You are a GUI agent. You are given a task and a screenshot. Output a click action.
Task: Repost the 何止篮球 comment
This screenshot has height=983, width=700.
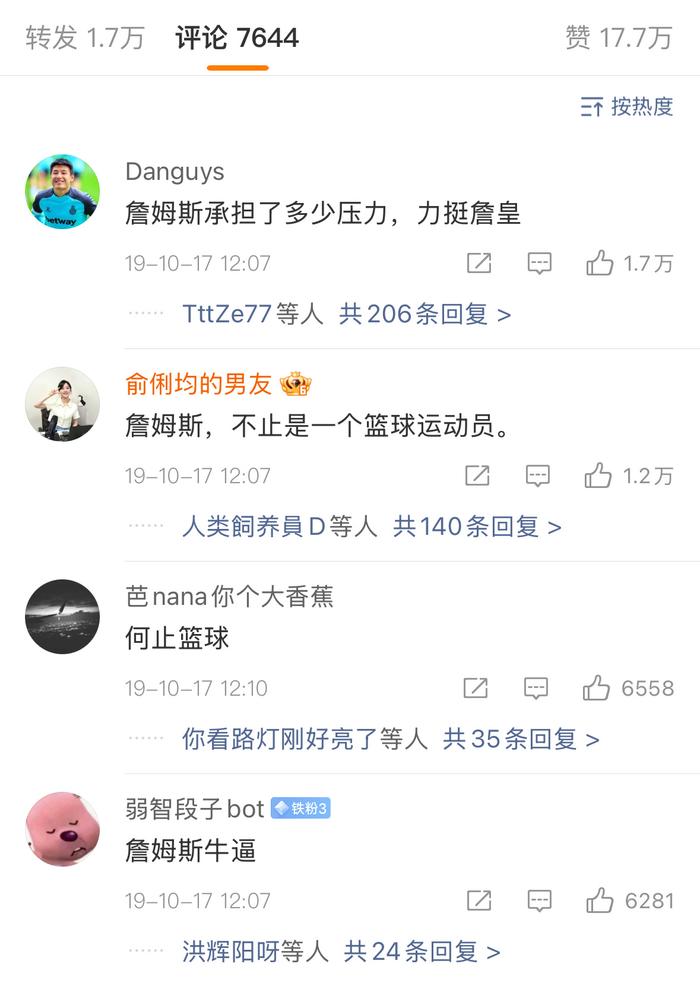click(x=476, y=688)
